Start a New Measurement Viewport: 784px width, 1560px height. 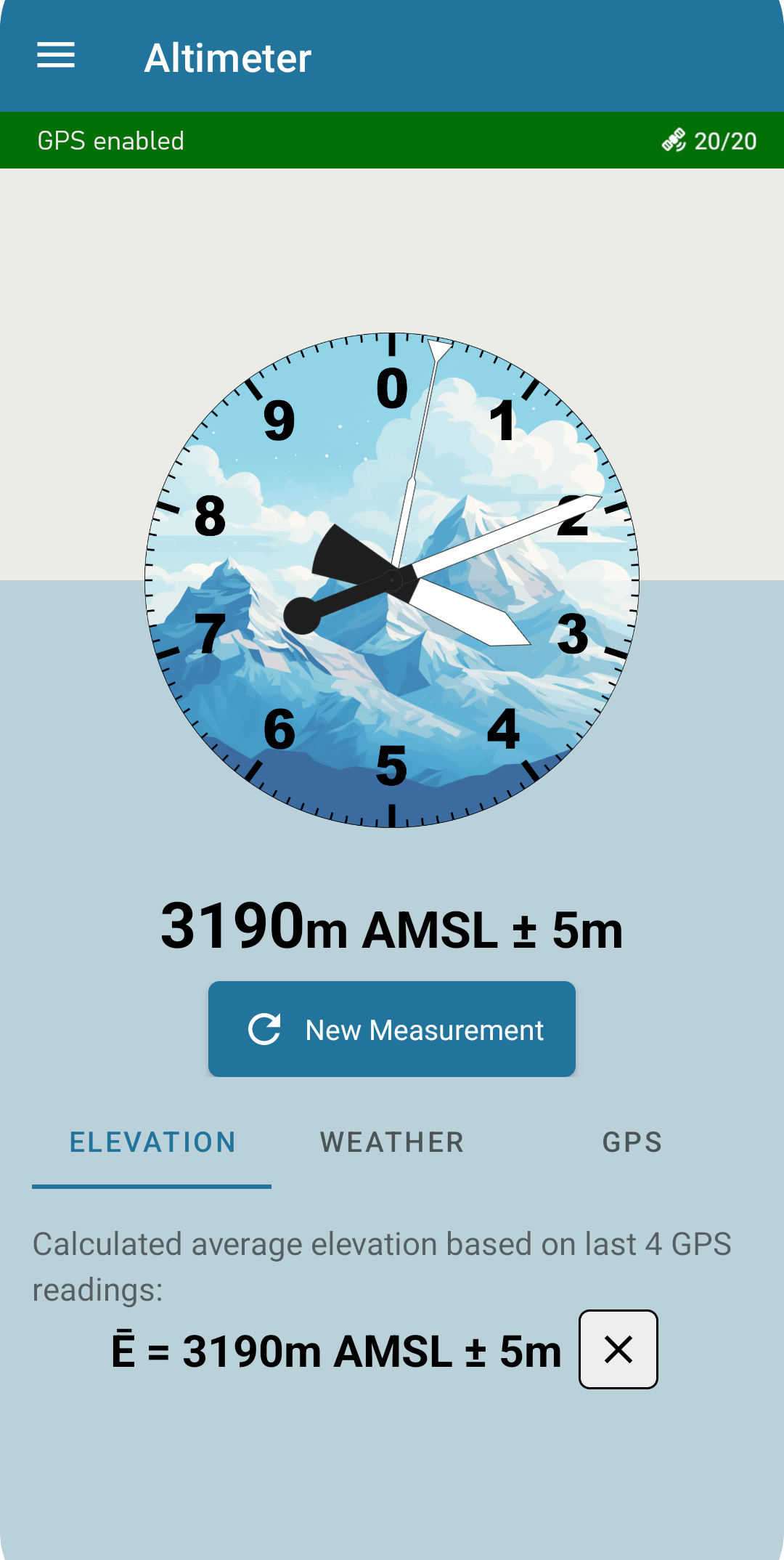click(392, 1029)
